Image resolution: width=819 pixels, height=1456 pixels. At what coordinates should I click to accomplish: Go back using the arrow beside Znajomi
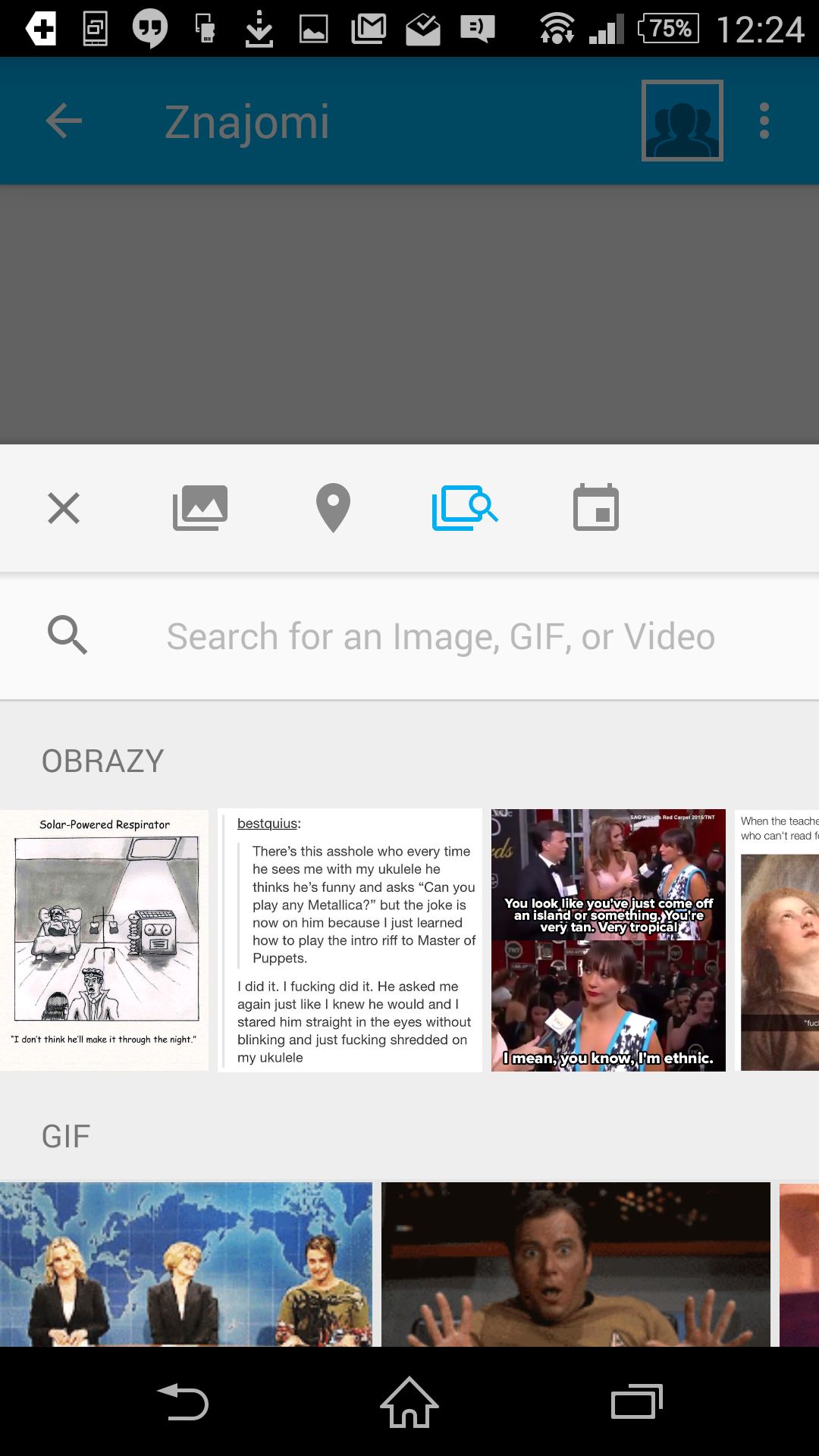[x=64, y=121]
